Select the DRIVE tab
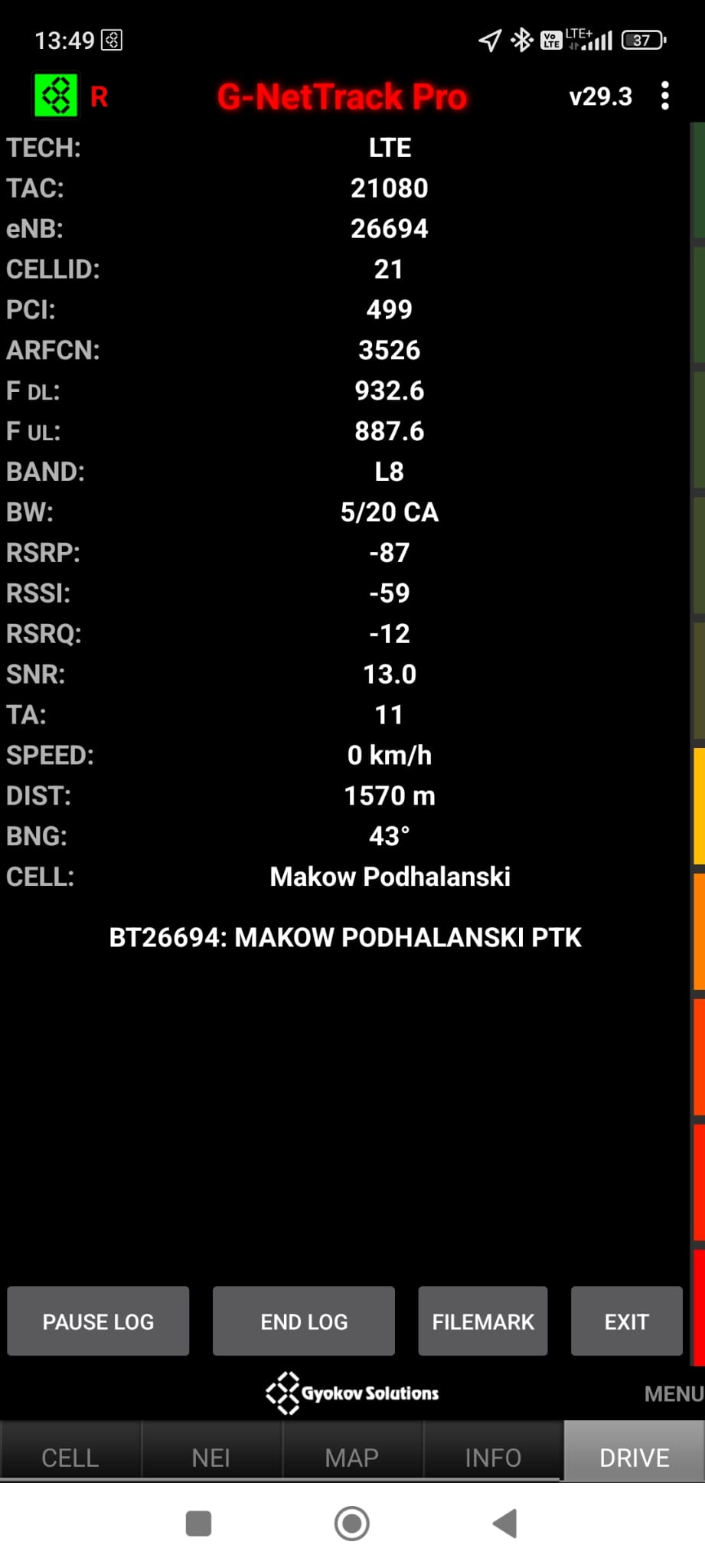The width and height of the screenshot is (705, 1568). coord(634,1457)
